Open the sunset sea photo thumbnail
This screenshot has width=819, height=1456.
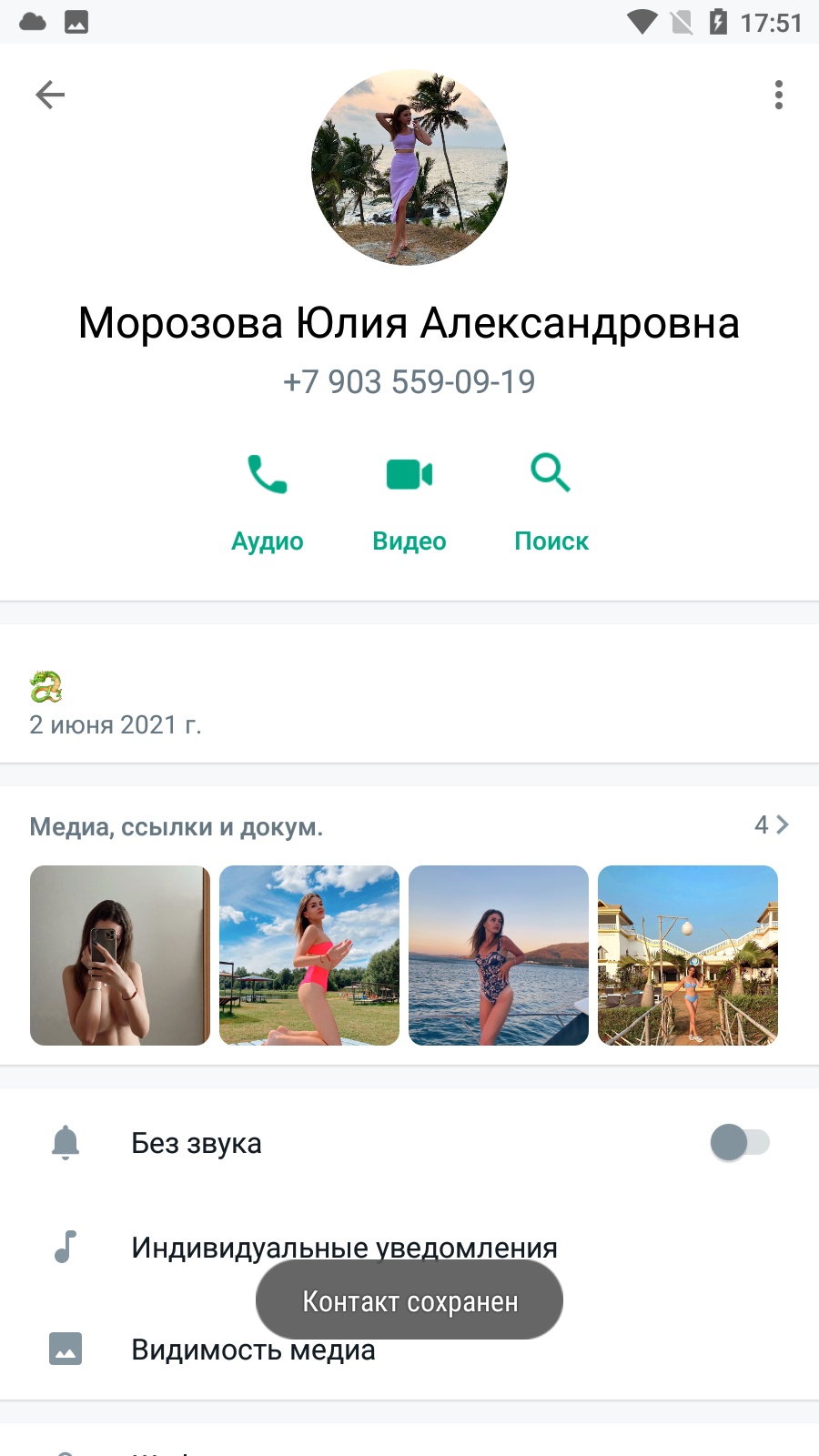point(499,955)
